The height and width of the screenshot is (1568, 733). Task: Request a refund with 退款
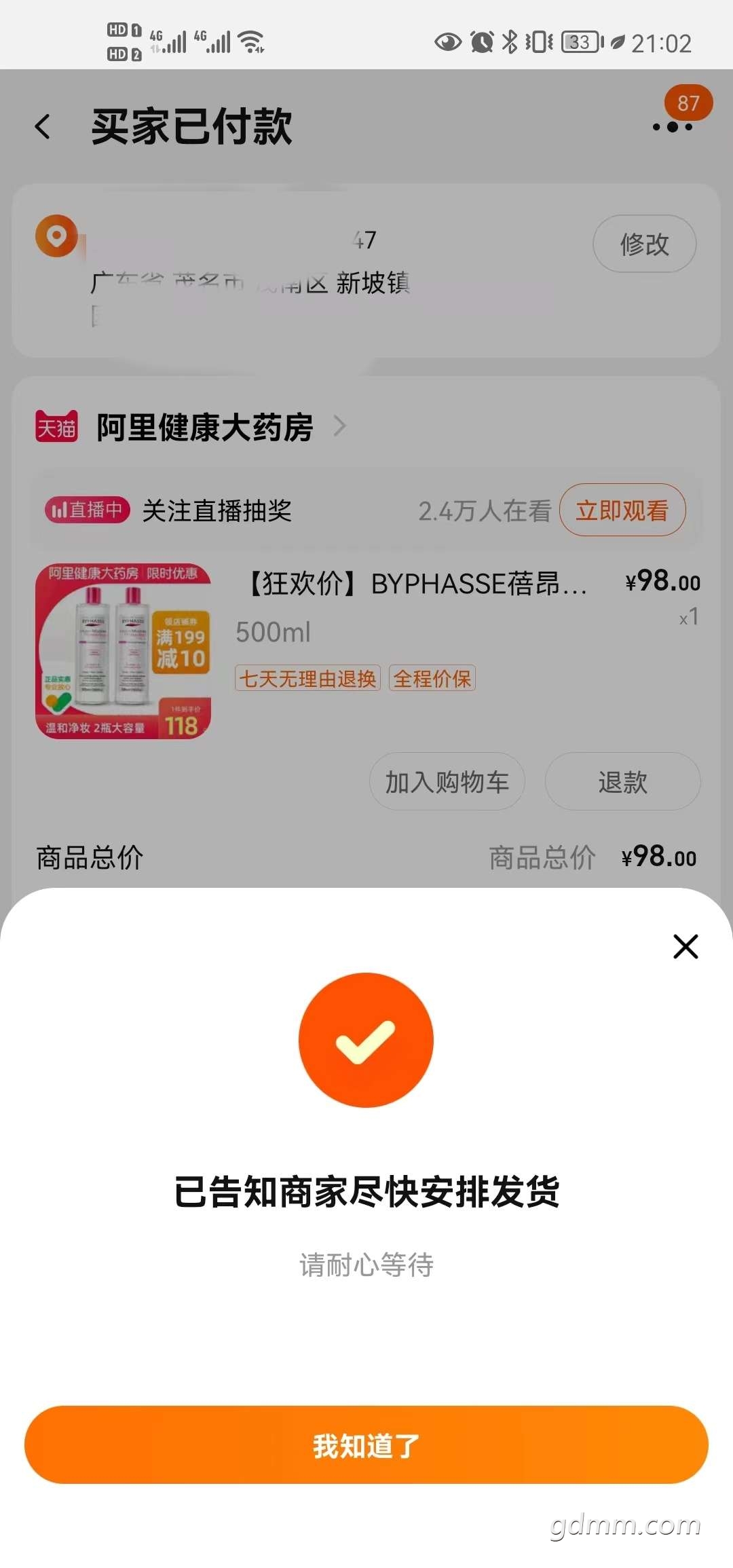click(622, 781)
